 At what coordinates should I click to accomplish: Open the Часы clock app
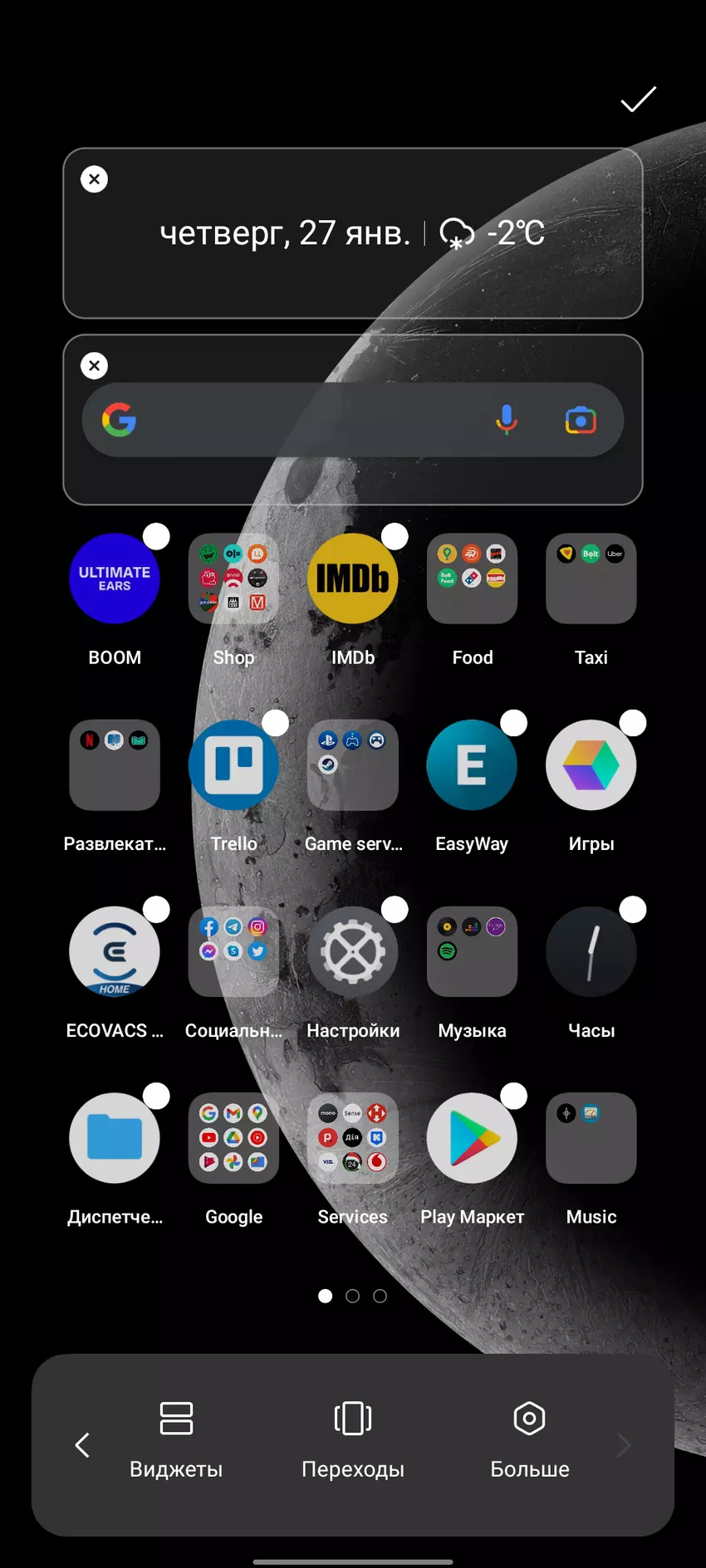[x=591, y=951]
